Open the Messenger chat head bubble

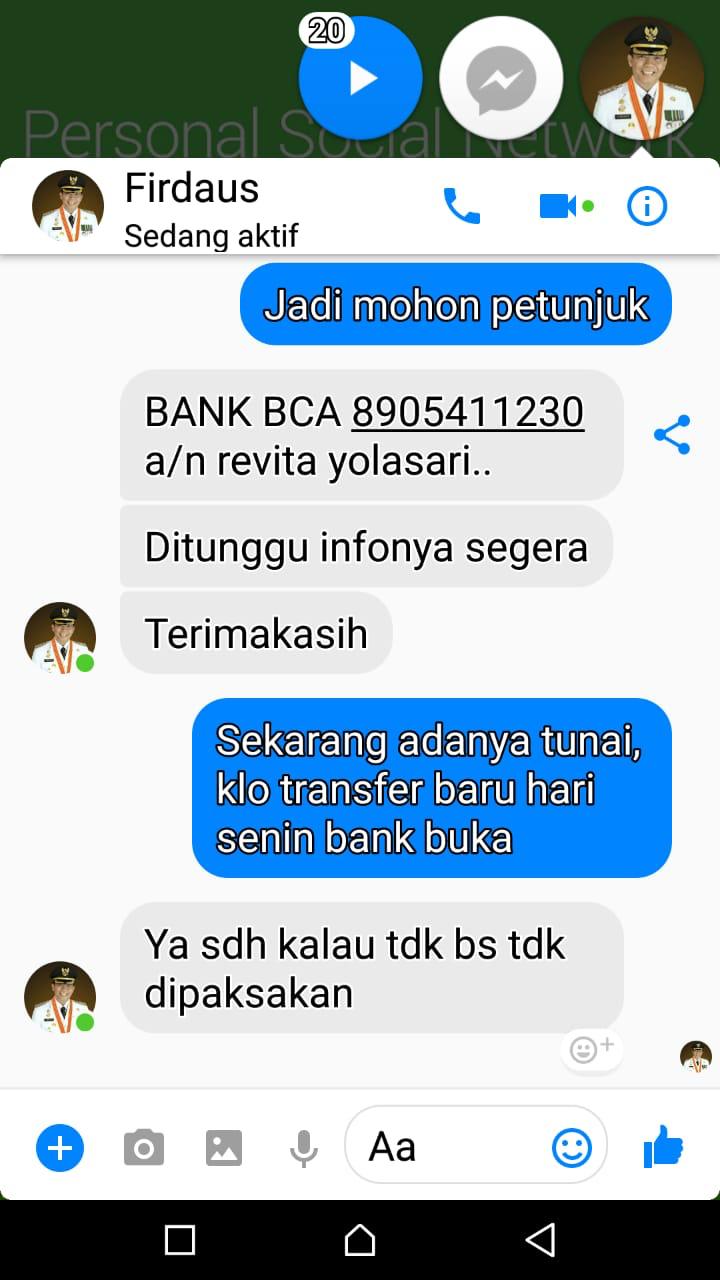coord(501,78)
